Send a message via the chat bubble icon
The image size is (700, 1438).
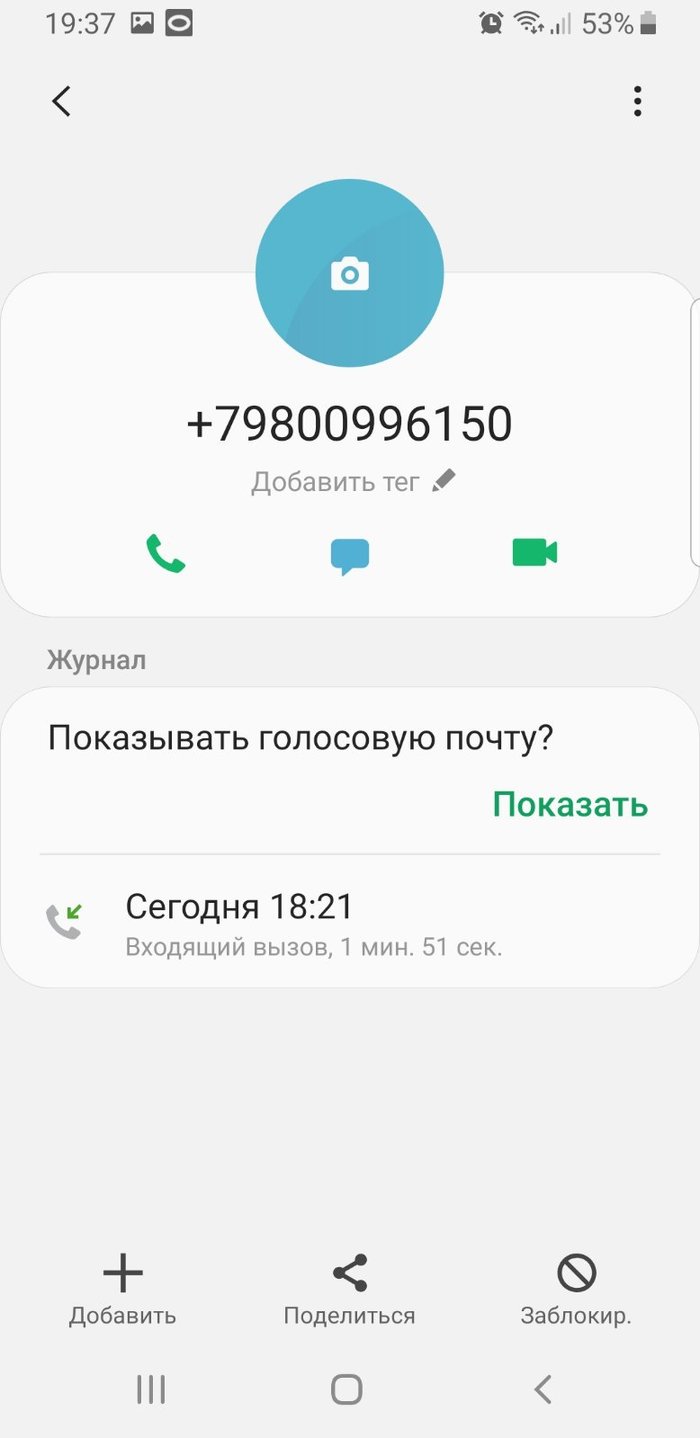[350, 555]
